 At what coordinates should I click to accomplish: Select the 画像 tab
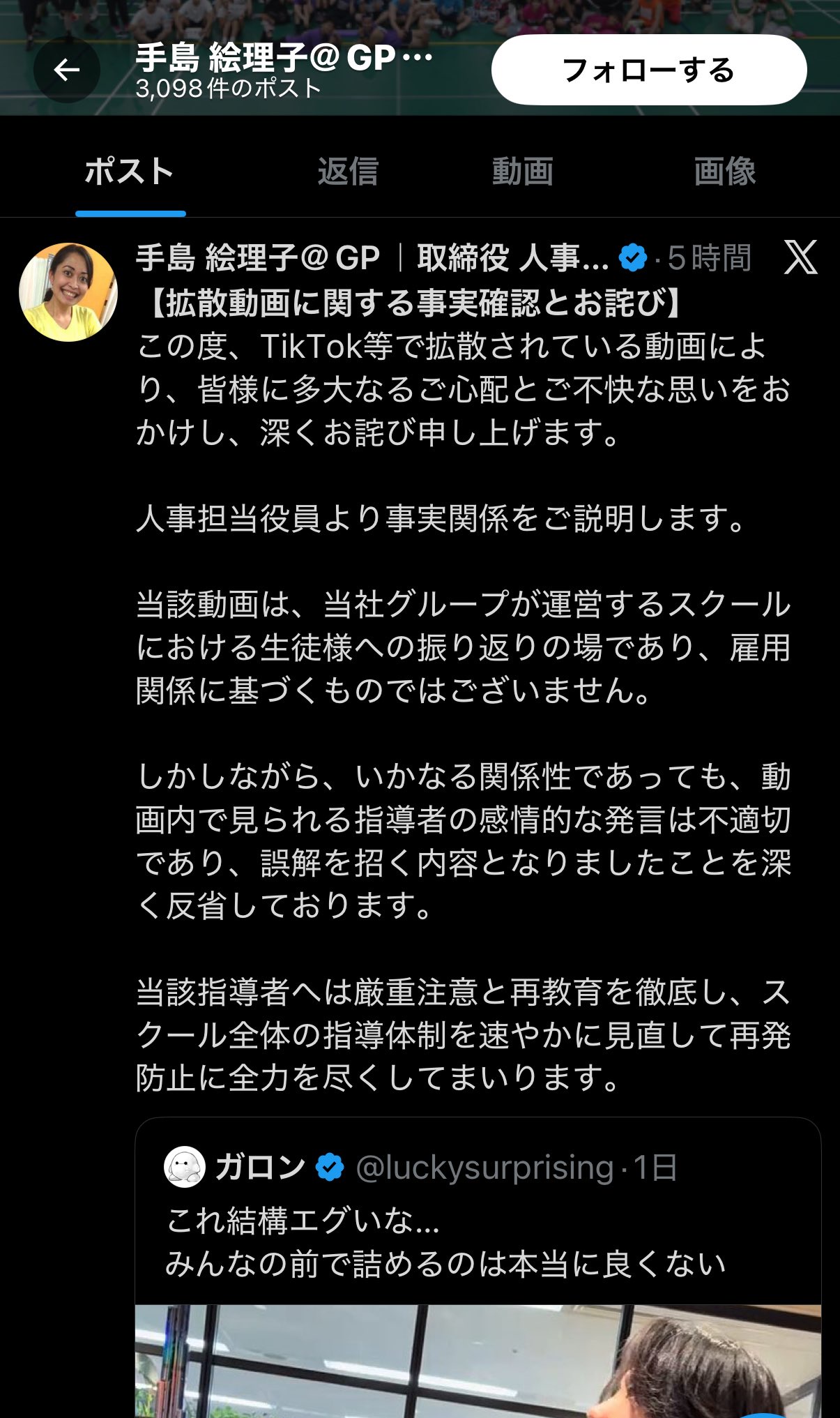[x=725, y=172]
